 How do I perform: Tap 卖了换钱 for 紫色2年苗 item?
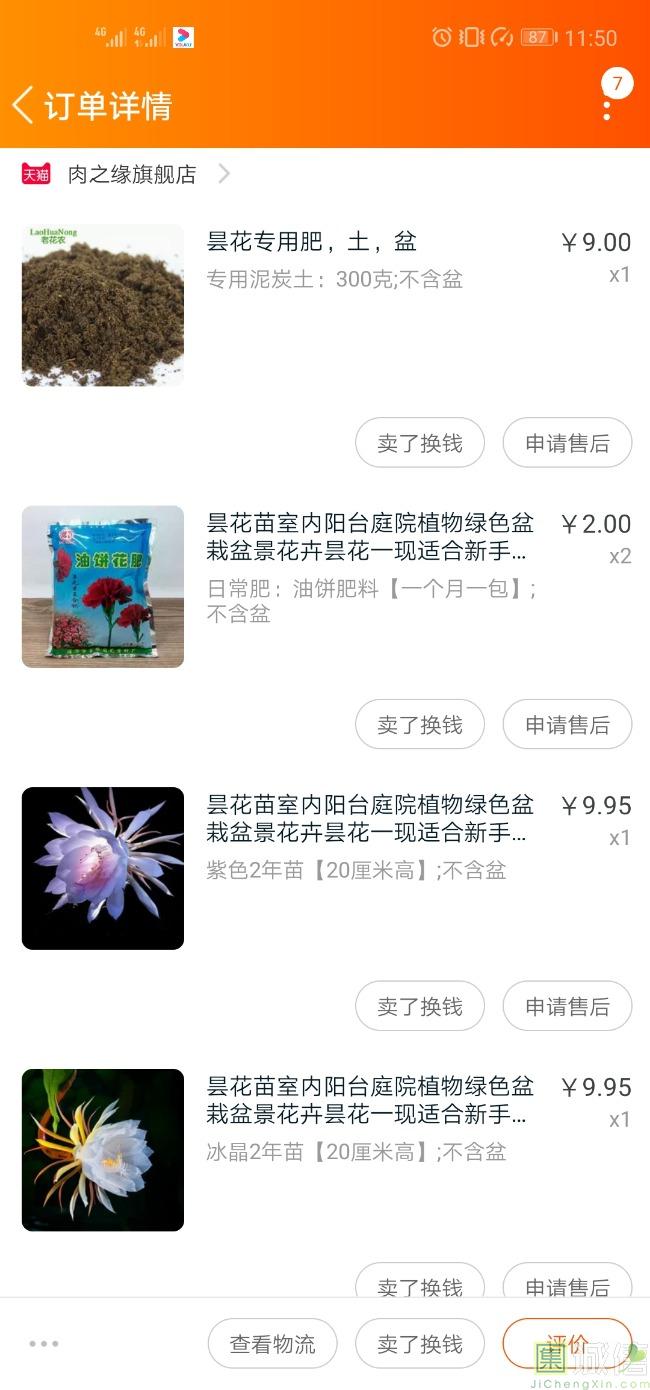[x=420, y=1007]
